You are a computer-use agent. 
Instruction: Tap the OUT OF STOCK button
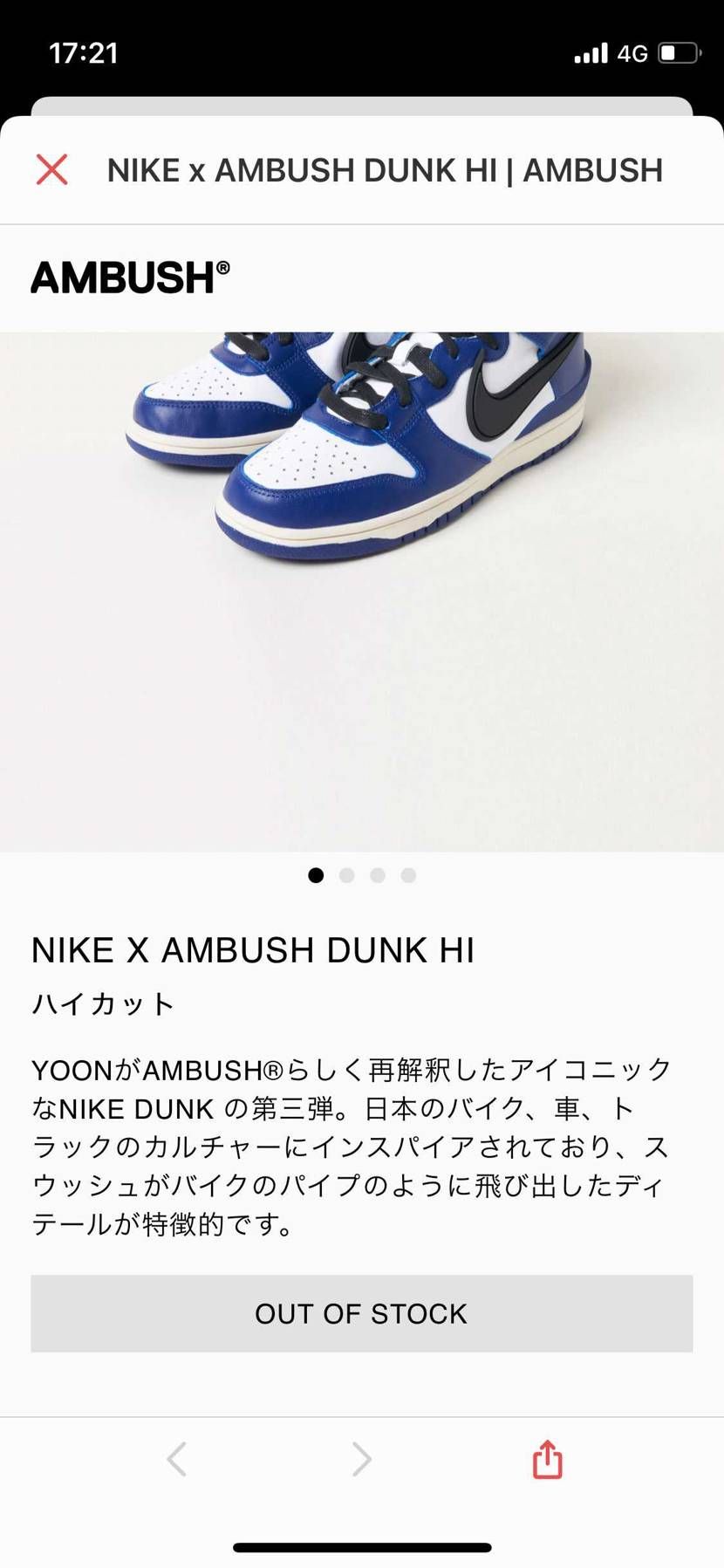(361, 1313)
